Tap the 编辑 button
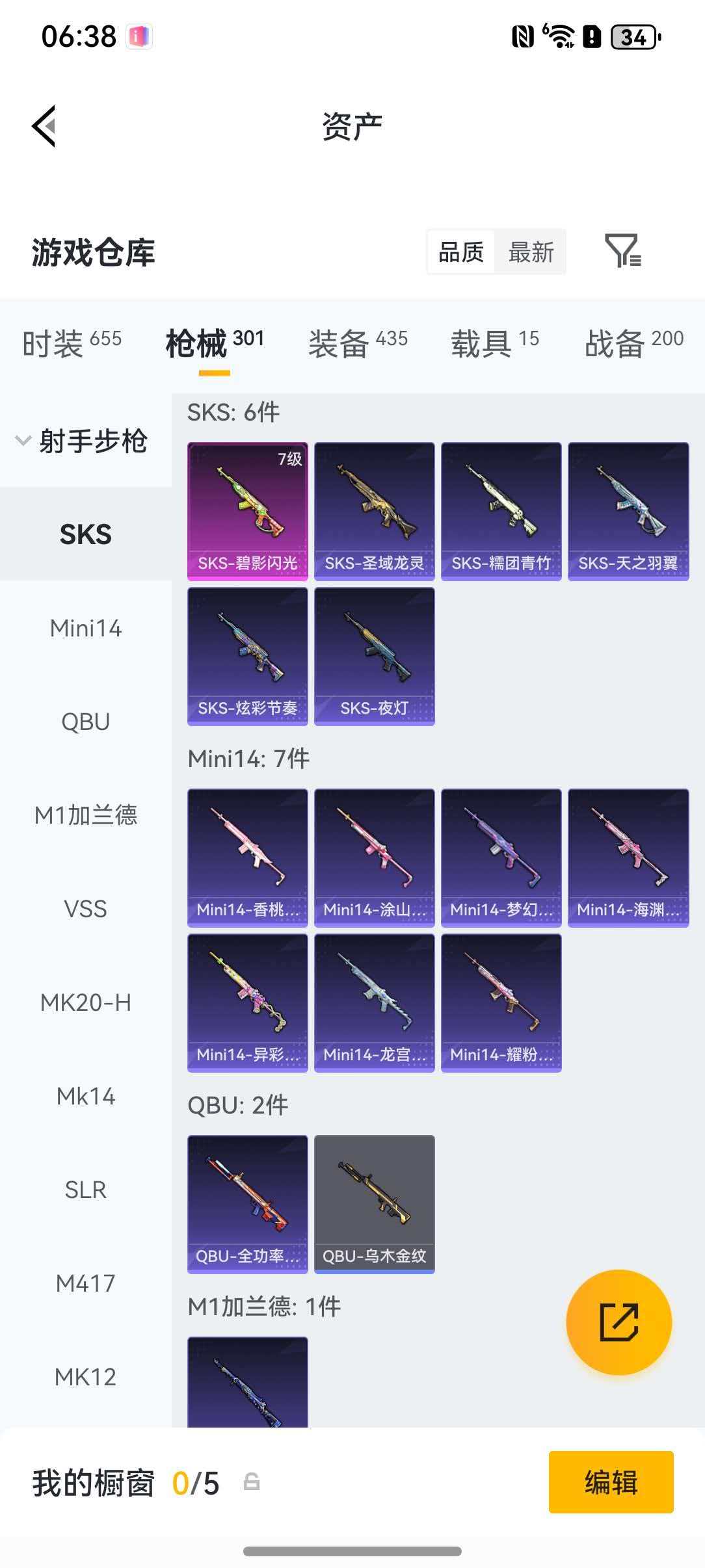Image resolution: width=705 pixels, height=1568 pixels. tap(611, 1482)
